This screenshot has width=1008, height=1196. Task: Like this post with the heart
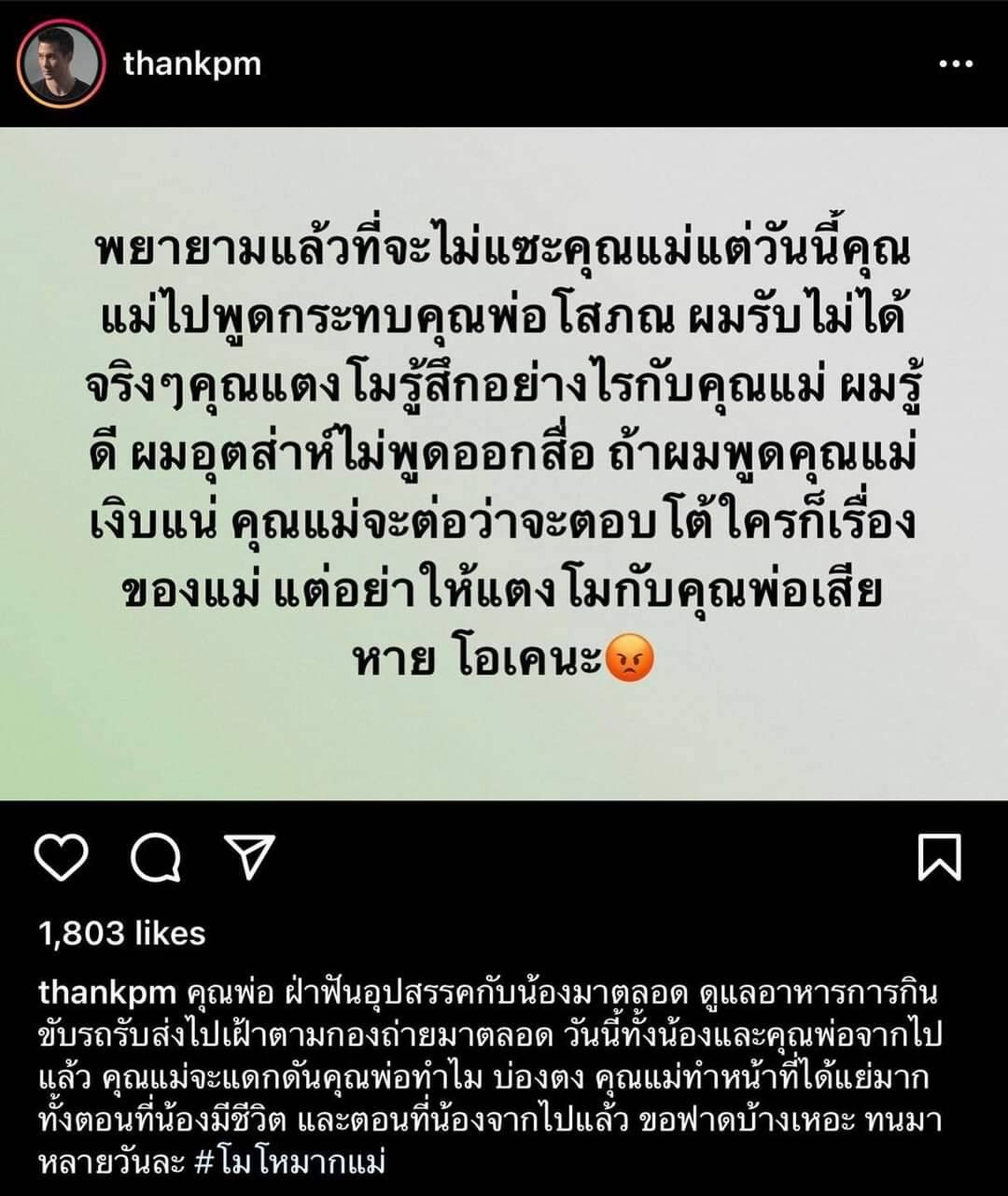tap(62, 857)
